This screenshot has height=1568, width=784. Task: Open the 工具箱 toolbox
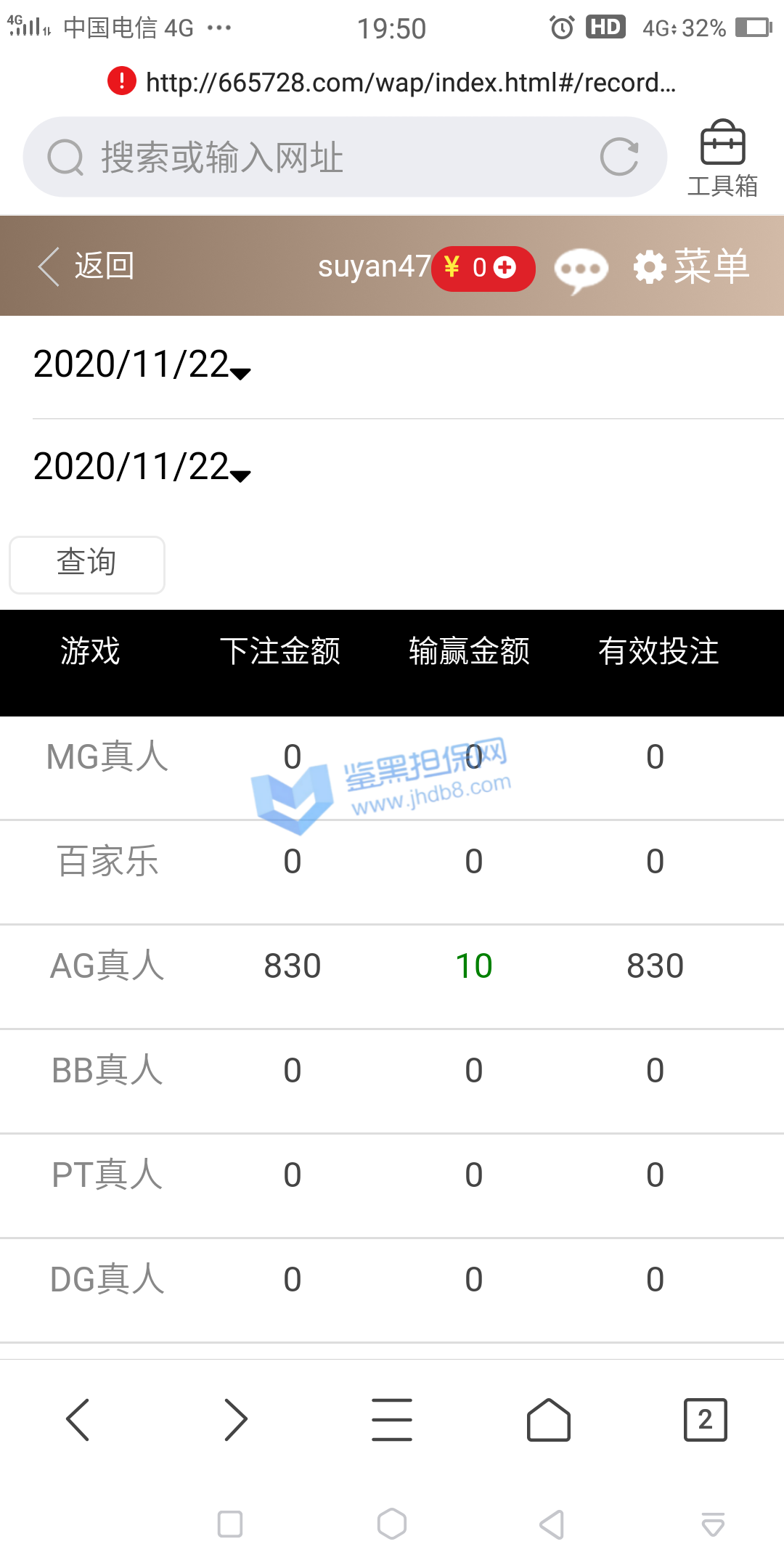(722, 158)
